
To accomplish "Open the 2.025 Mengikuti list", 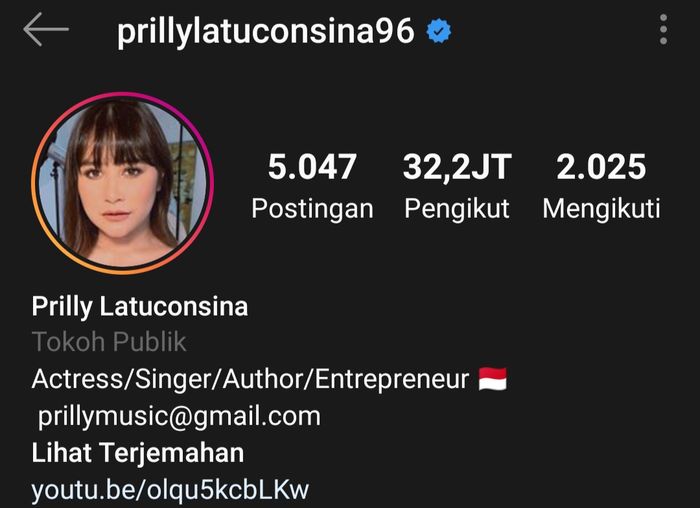I will 601,186.
